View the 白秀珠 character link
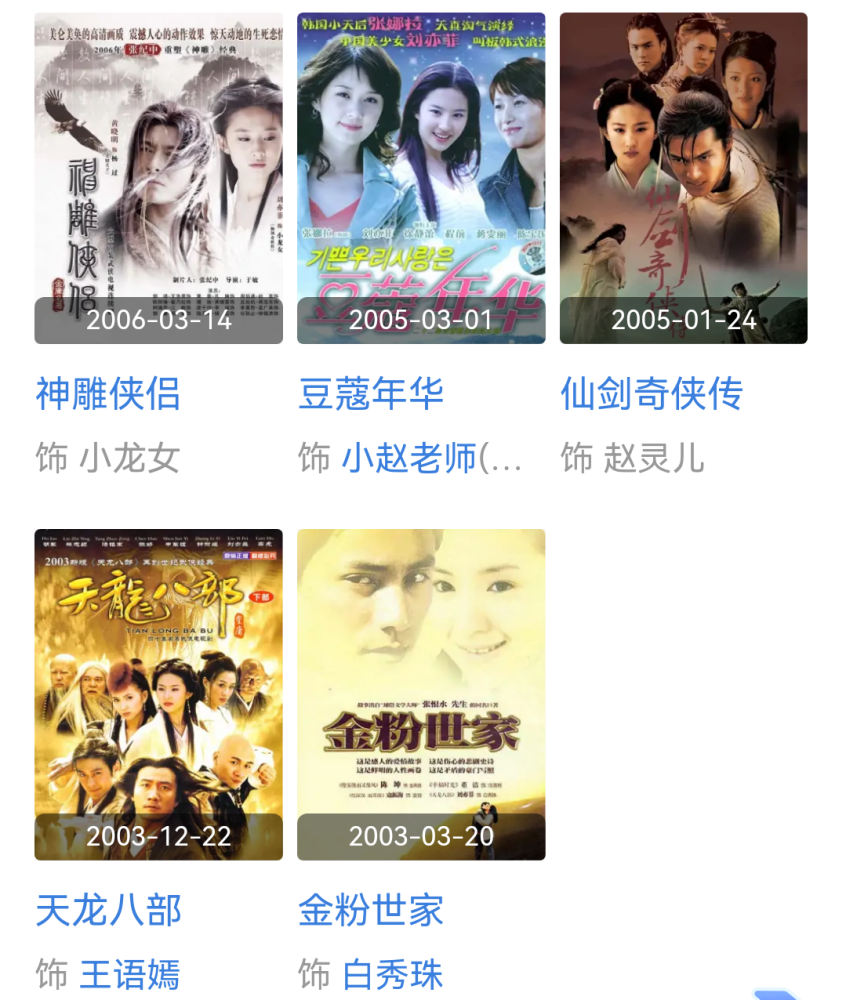846x1000 pixels. click(393, 974)
